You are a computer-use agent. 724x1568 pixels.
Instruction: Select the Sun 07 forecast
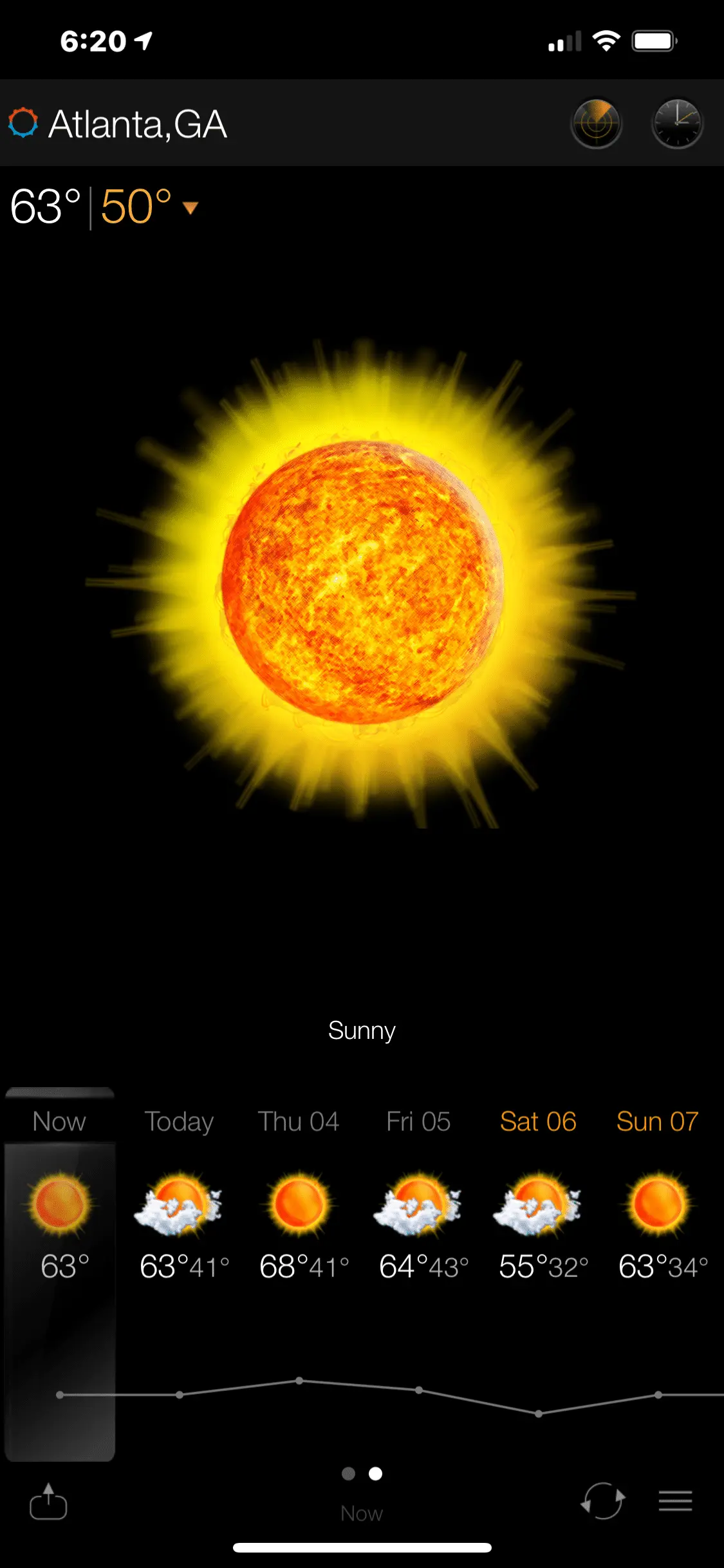coord(658,1204)
